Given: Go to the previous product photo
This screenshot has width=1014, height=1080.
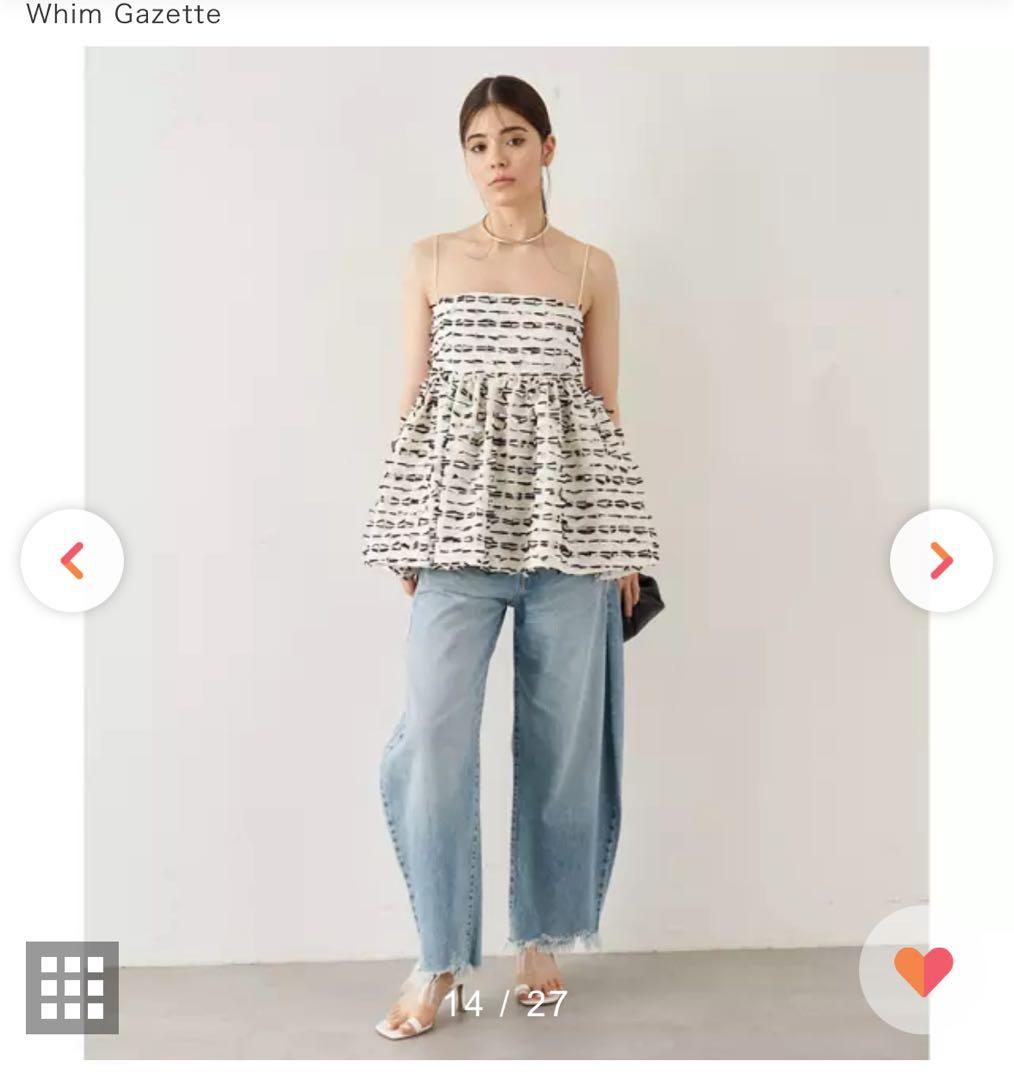Looking at the screenshot, I should click(72, 560).
